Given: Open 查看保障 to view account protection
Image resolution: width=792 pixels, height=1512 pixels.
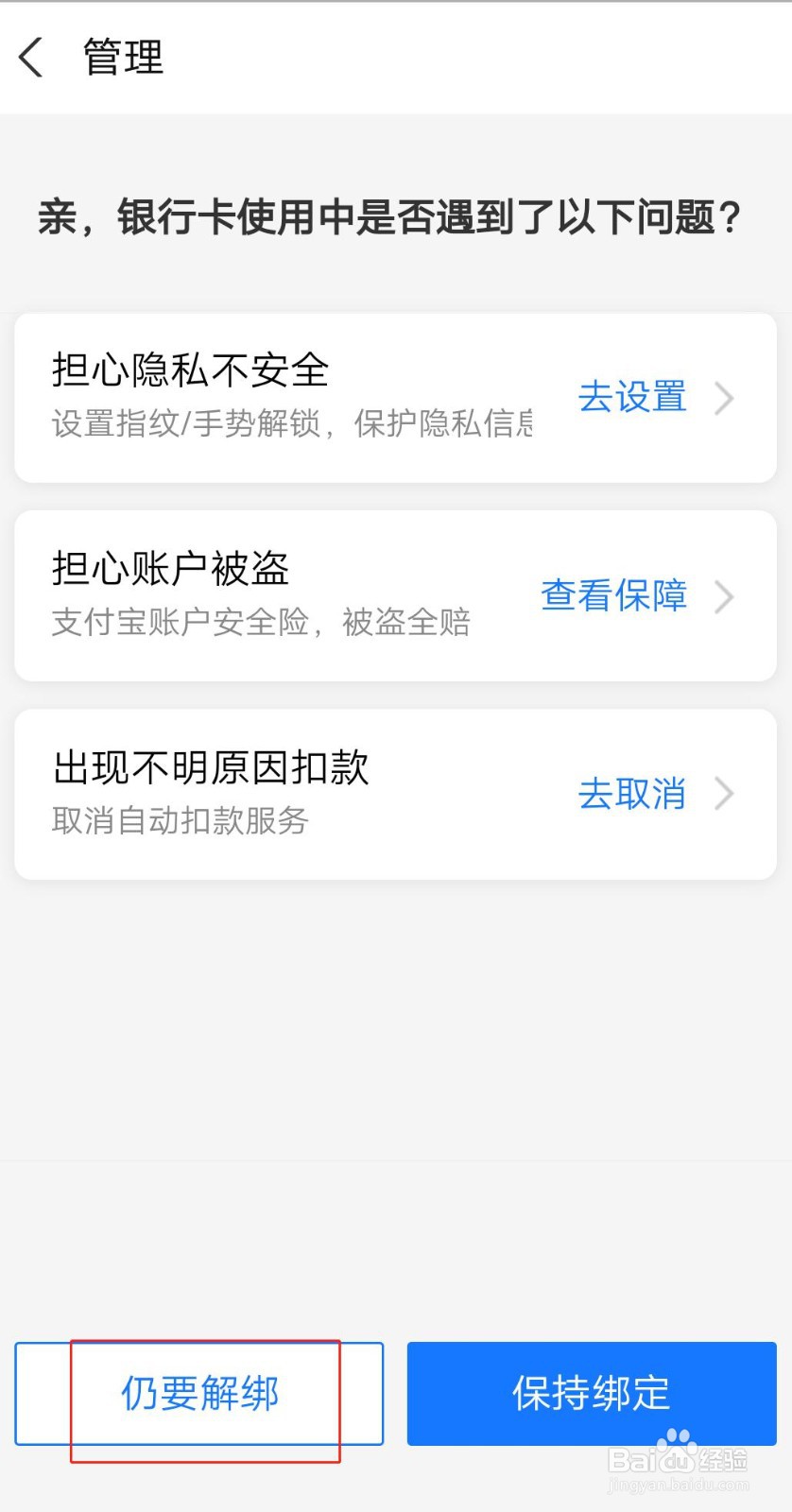Looking at the screenshot, I should click(613, 595).
